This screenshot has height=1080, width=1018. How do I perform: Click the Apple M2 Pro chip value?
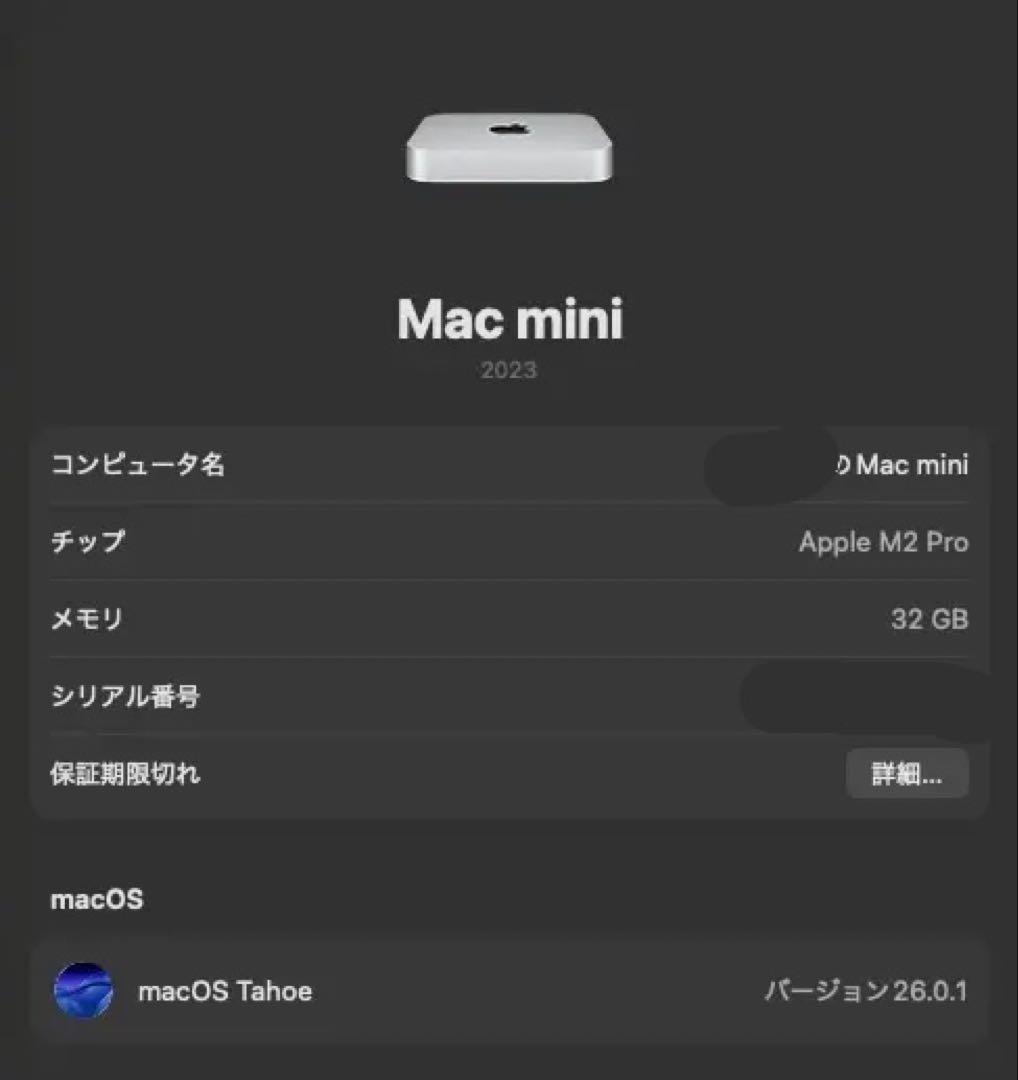883,542
